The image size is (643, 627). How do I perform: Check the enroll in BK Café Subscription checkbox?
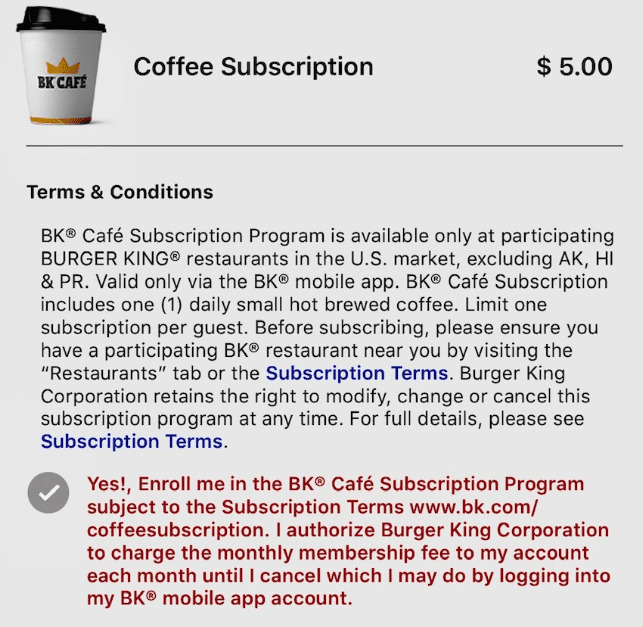[49, 494]
